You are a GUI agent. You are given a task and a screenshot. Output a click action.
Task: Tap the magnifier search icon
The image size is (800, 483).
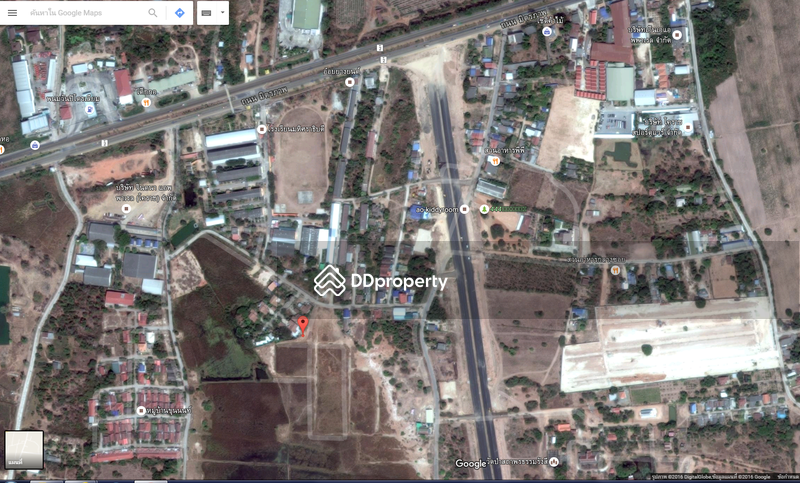(x=153, y=13)
